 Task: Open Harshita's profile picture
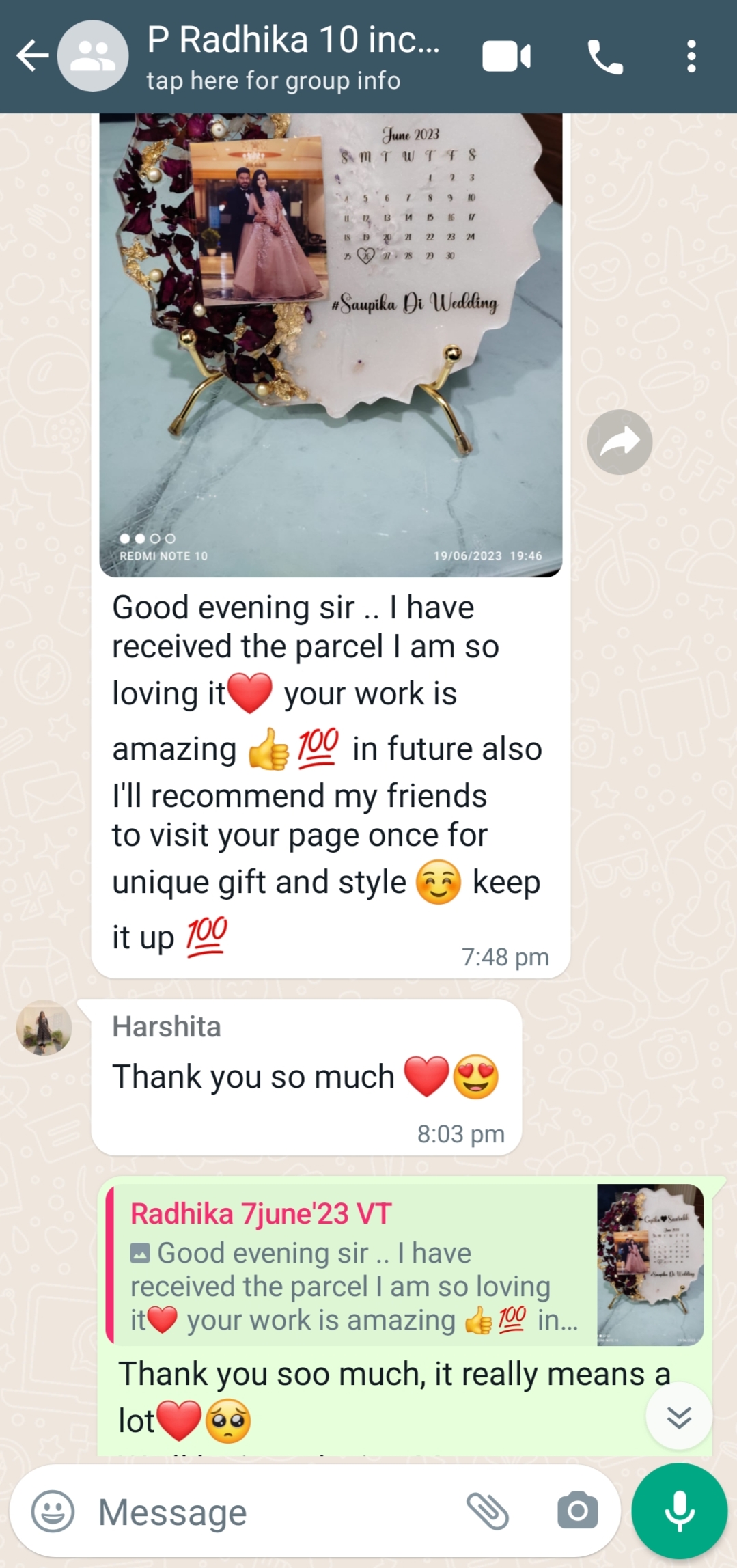tap(44, 1028)
